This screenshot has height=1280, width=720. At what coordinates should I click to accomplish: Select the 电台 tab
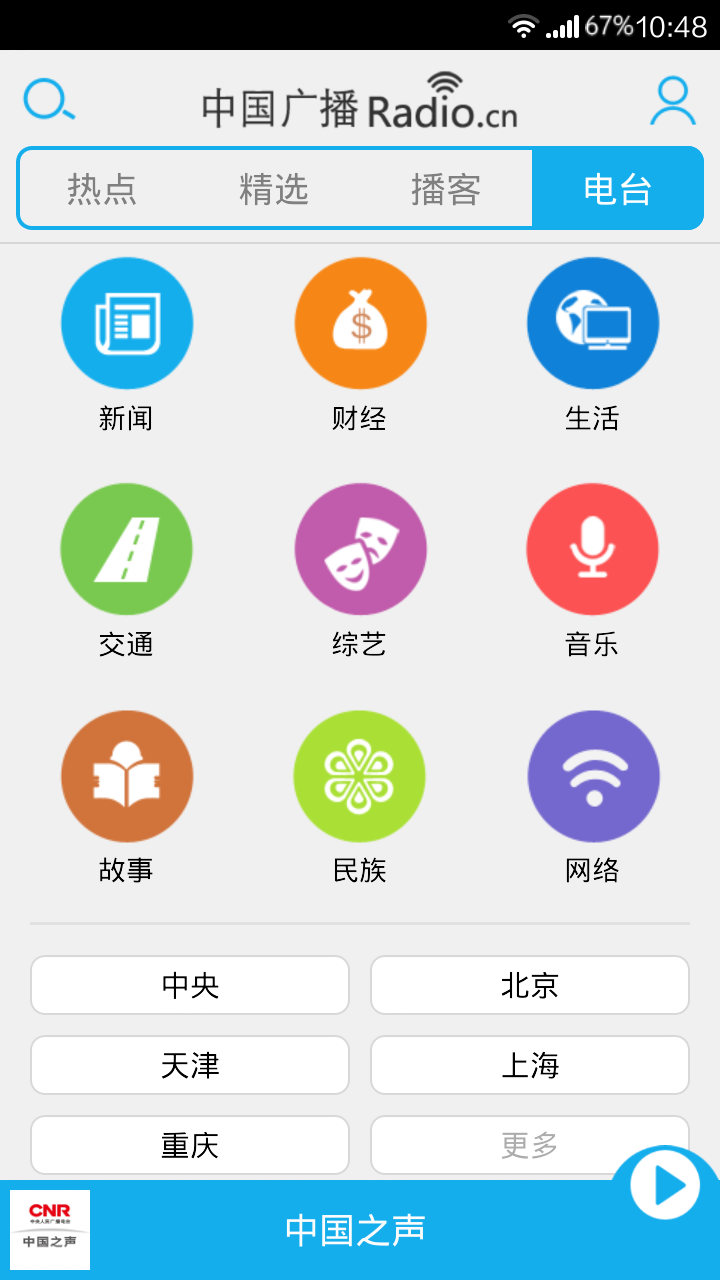coord(617,189)
